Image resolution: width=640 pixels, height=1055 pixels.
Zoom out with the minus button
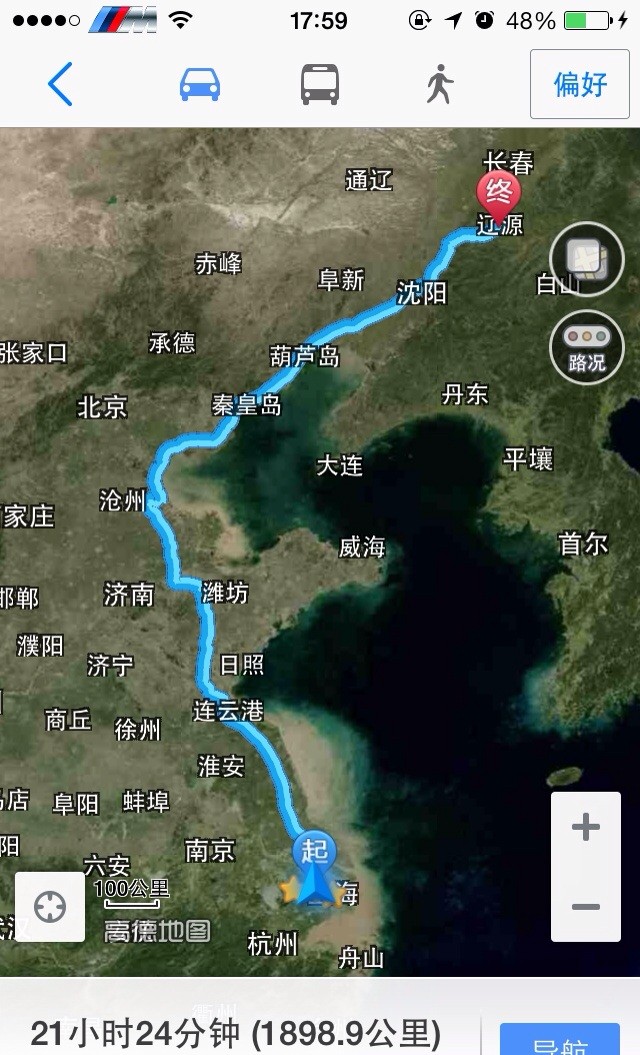[x=585, y=906]
